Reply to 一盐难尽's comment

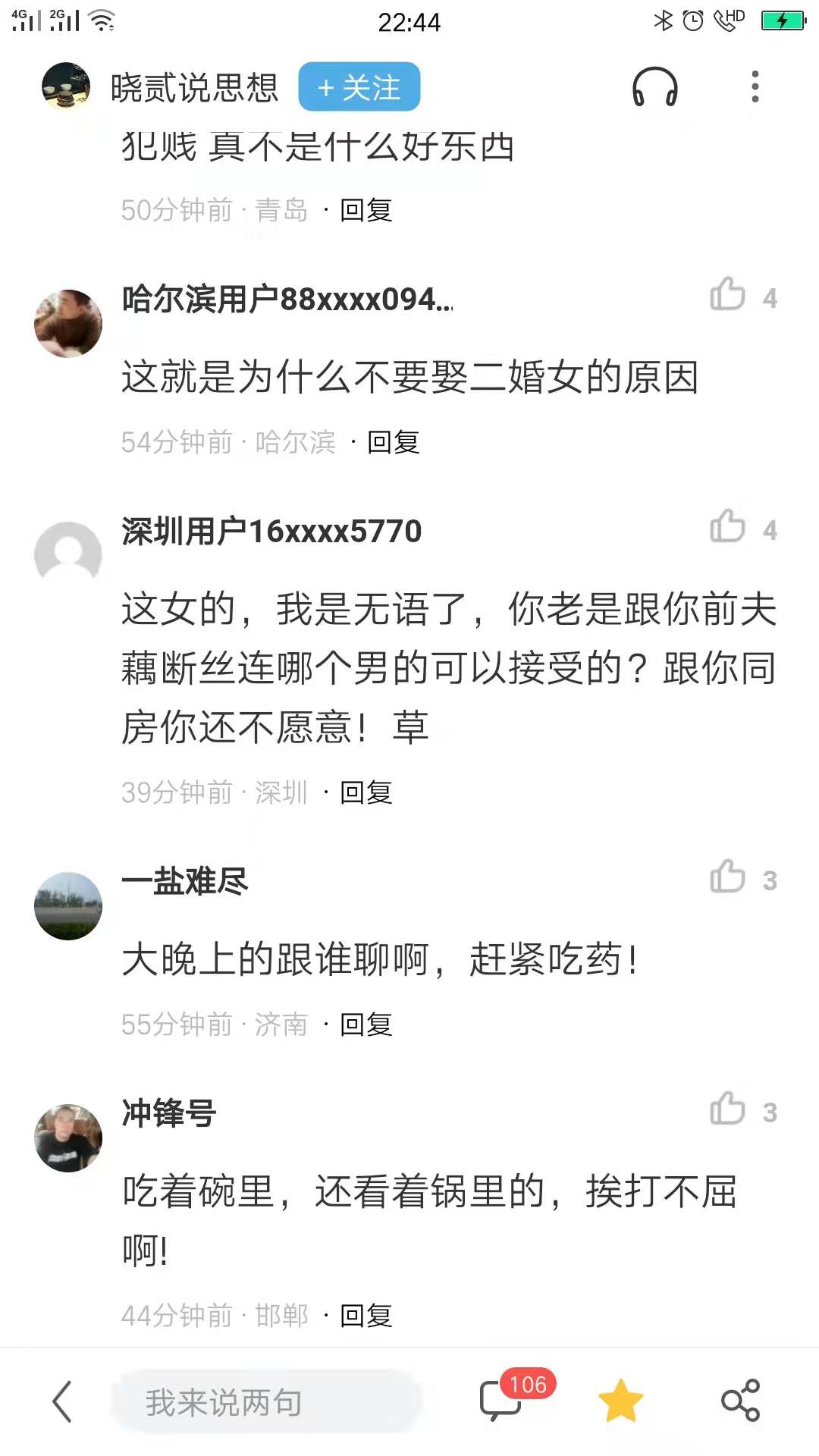(366, 1025)
